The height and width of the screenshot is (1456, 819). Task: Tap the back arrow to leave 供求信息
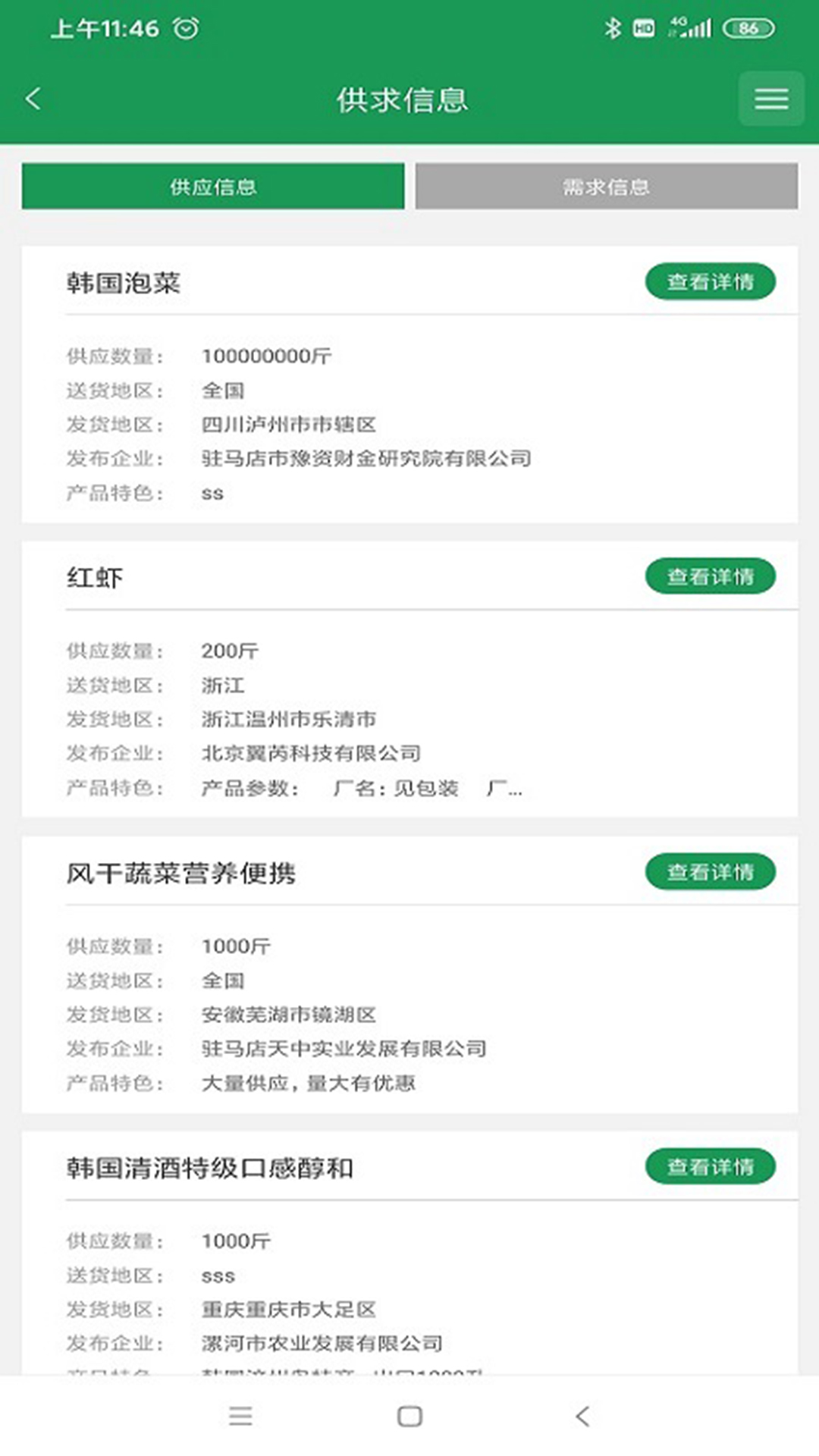click(32, 99)
